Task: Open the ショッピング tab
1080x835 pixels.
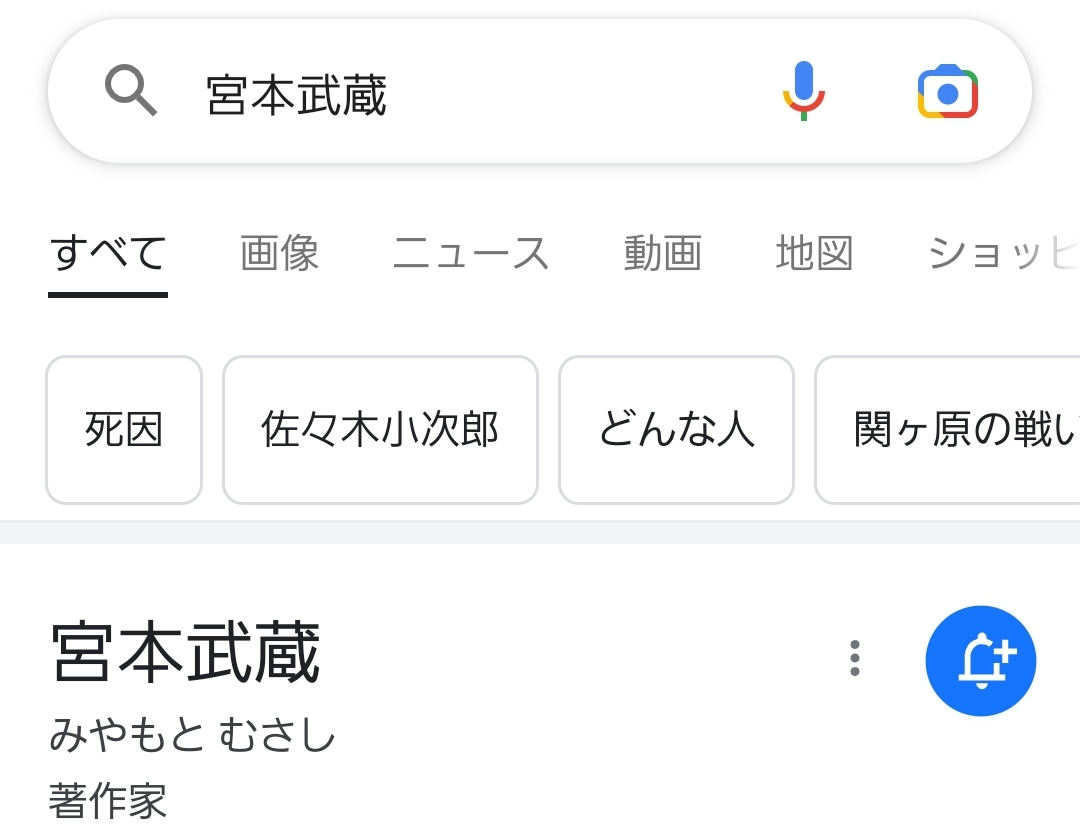Action: click(1002, 253)
